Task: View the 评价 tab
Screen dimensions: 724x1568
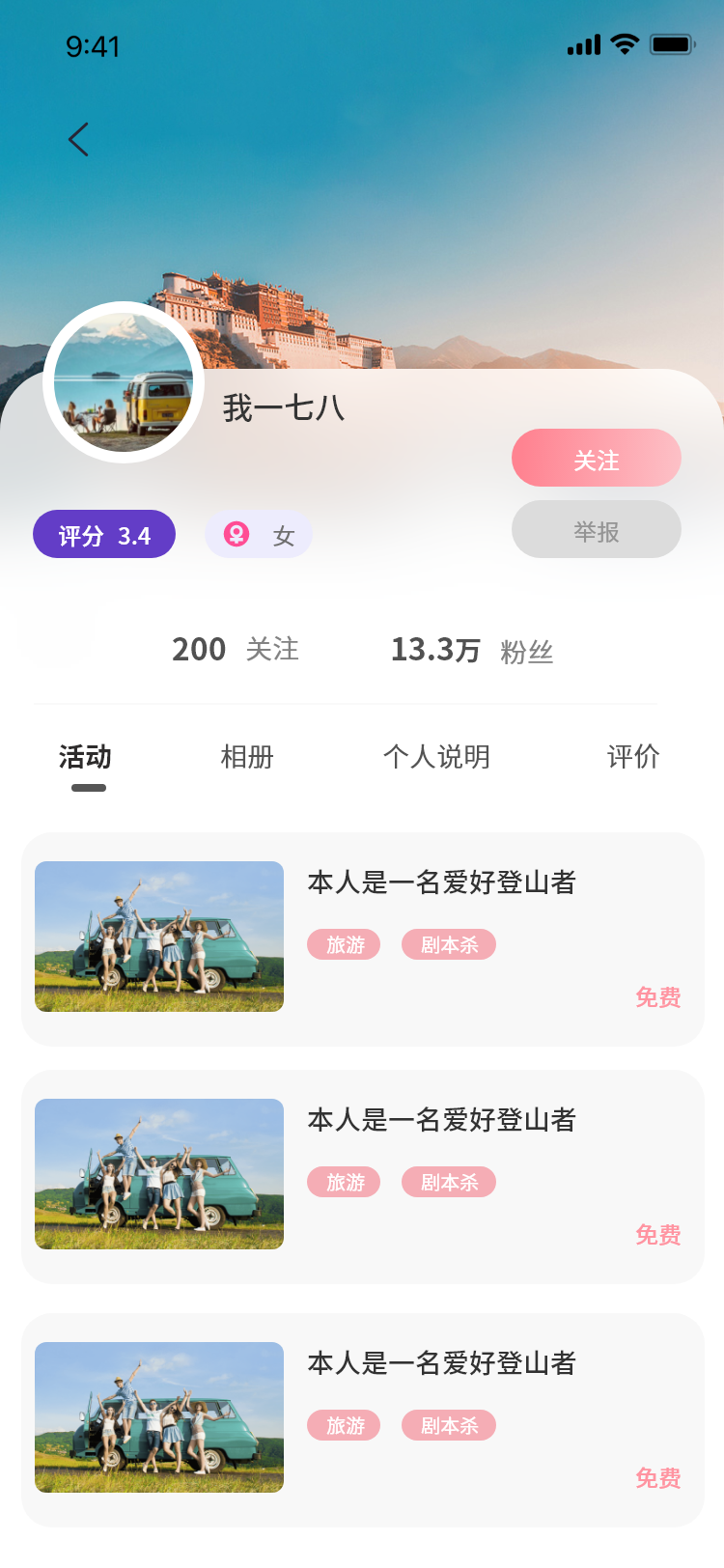Action: pos(633,757)
